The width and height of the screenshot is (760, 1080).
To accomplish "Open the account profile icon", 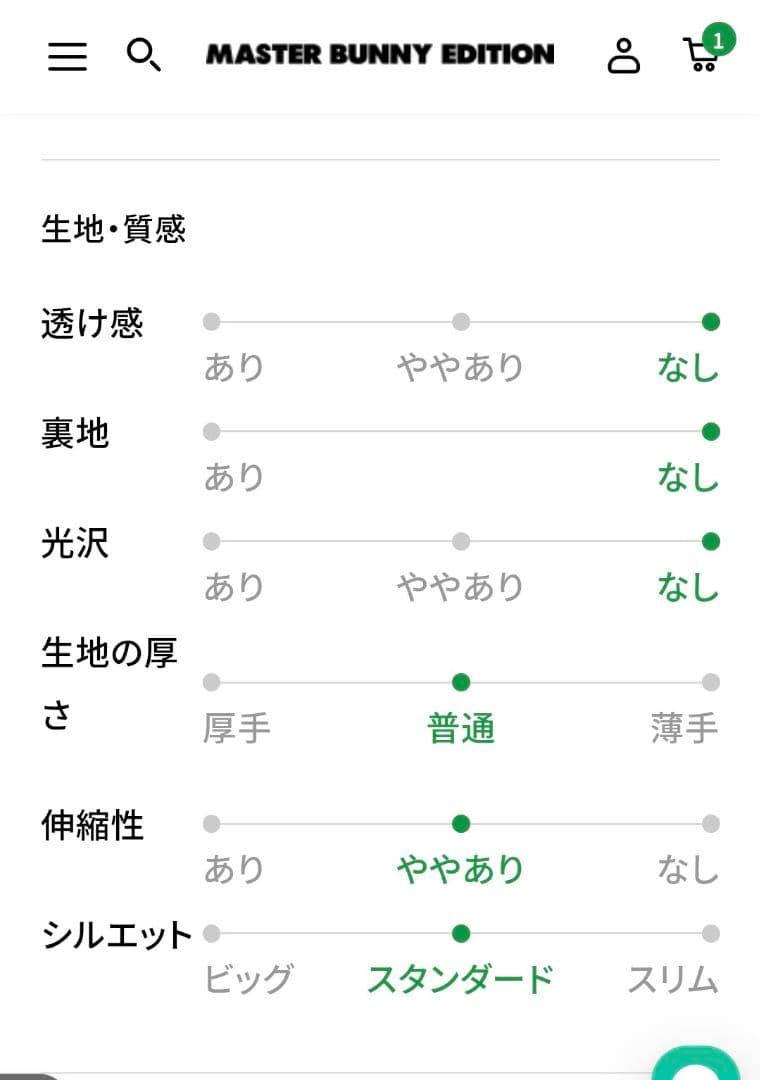I will (624, 56).
